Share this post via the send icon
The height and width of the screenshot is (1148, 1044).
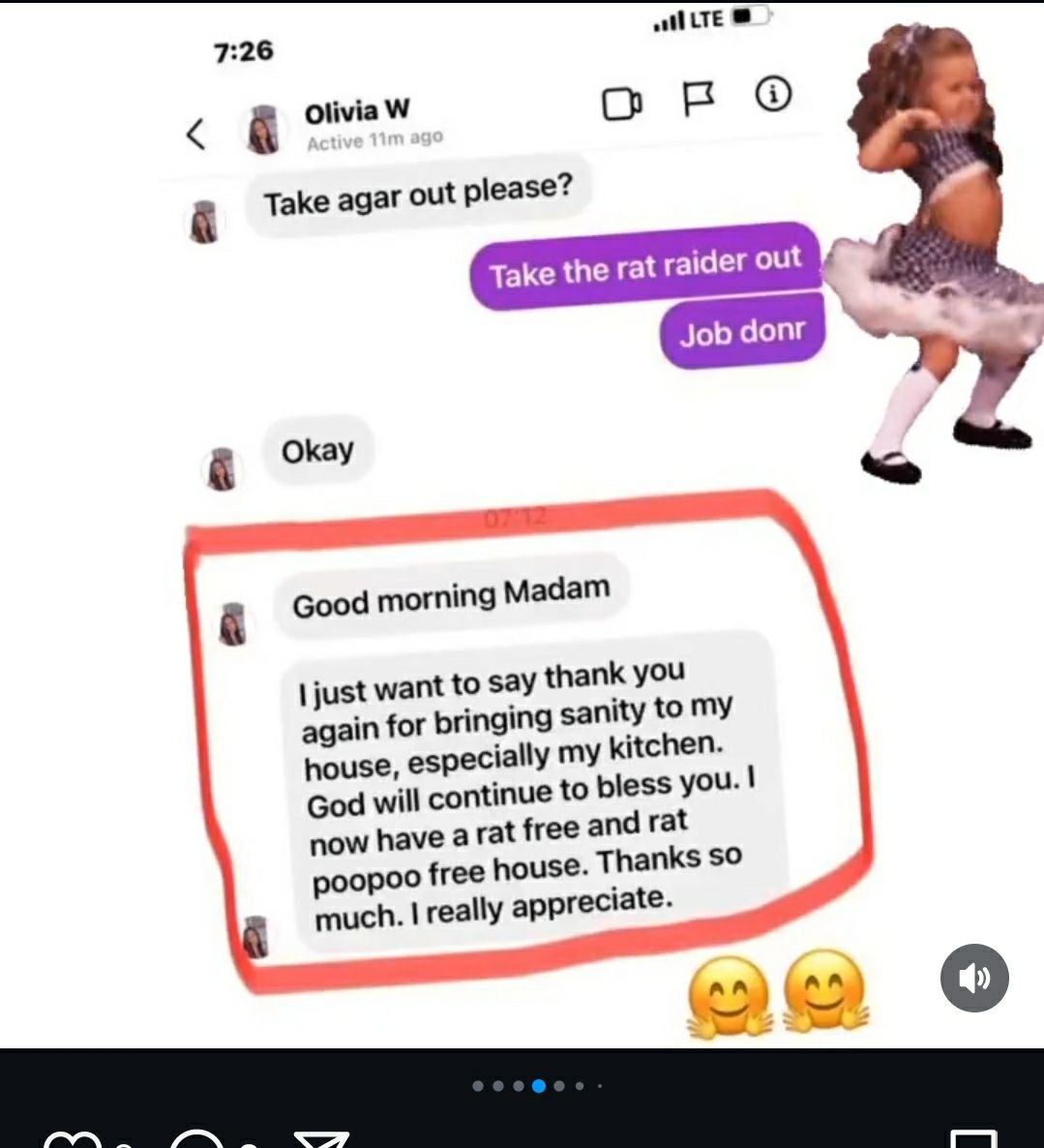click(x=321, y=1140)
